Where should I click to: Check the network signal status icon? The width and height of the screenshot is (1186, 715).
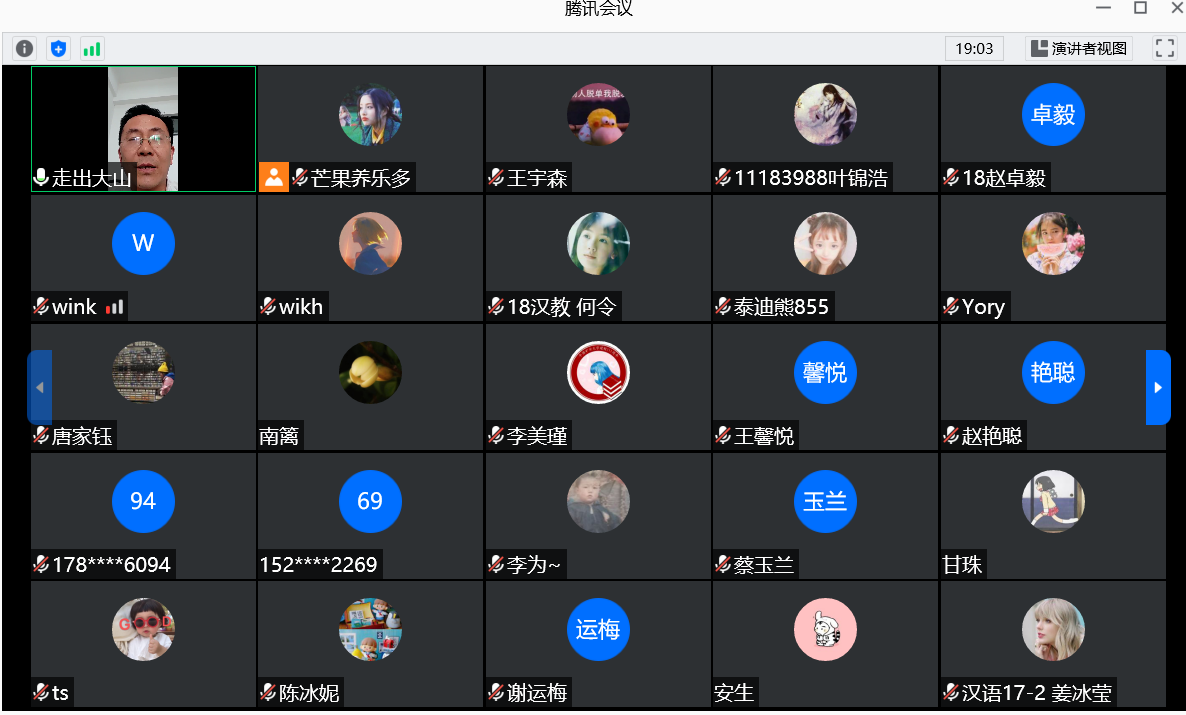[x=92, y=48]
